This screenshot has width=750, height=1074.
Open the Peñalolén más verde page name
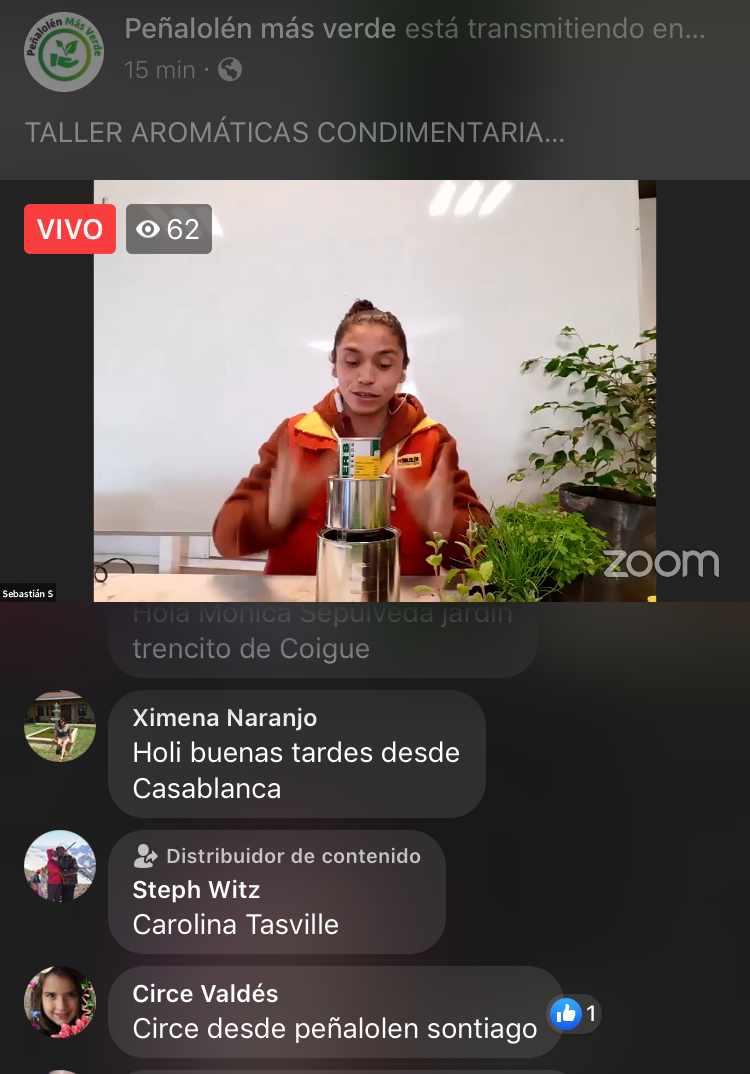(x=260, y=30)
